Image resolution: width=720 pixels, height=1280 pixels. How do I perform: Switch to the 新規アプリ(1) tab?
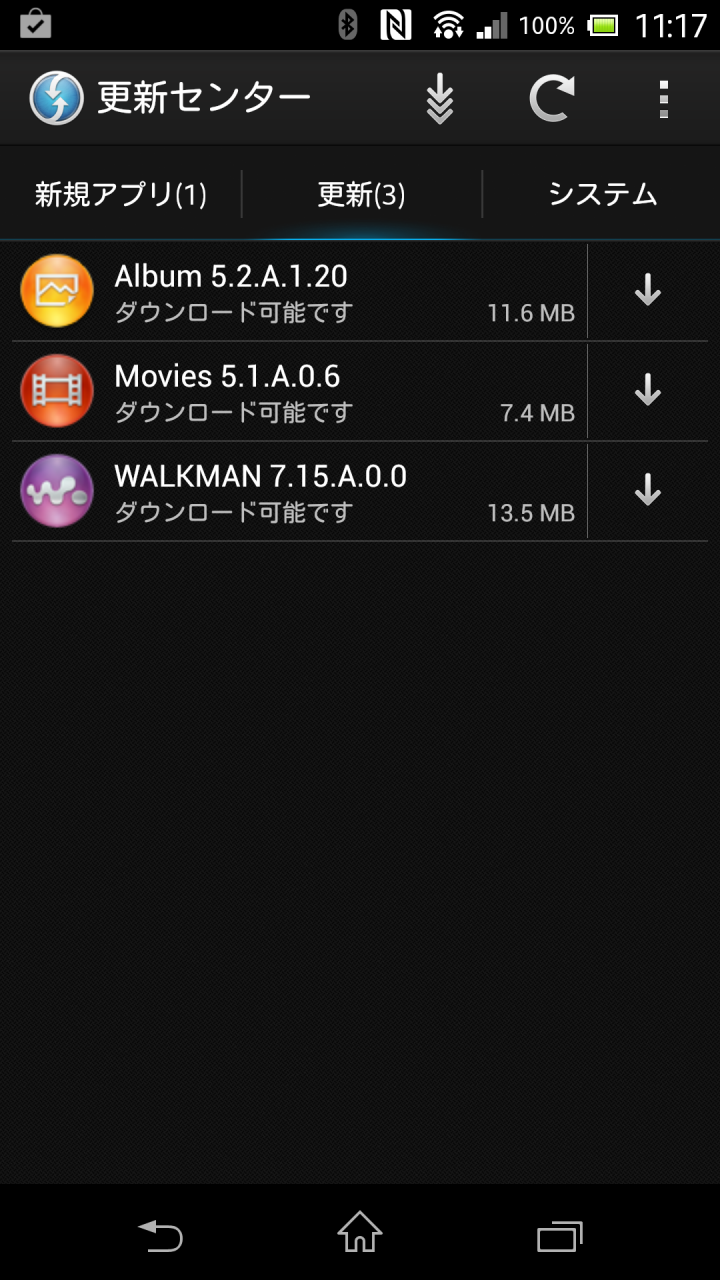click(121, 194)
